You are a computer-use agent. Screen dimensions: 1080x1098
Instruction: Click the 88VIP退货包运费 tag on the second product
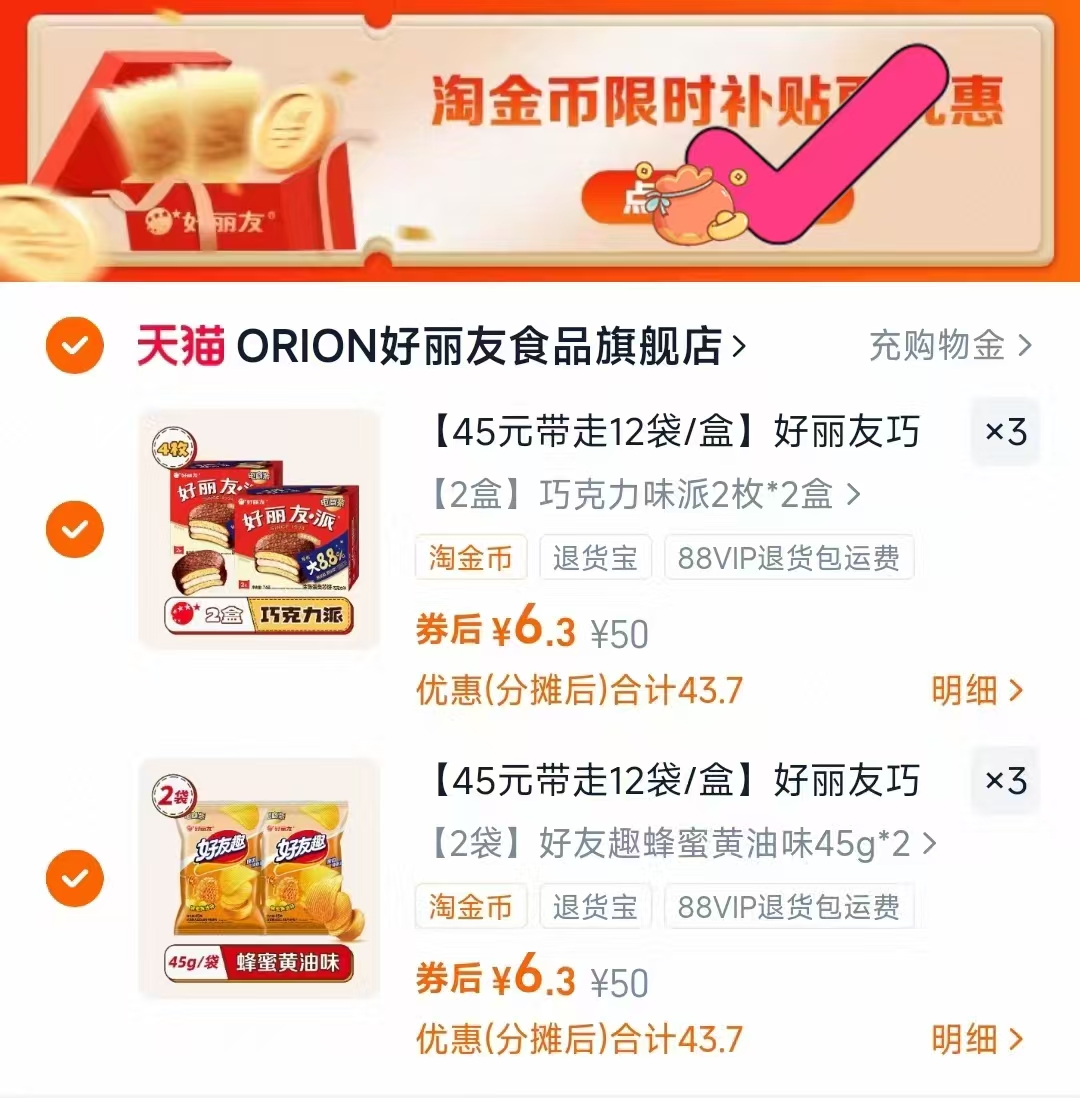788,907
